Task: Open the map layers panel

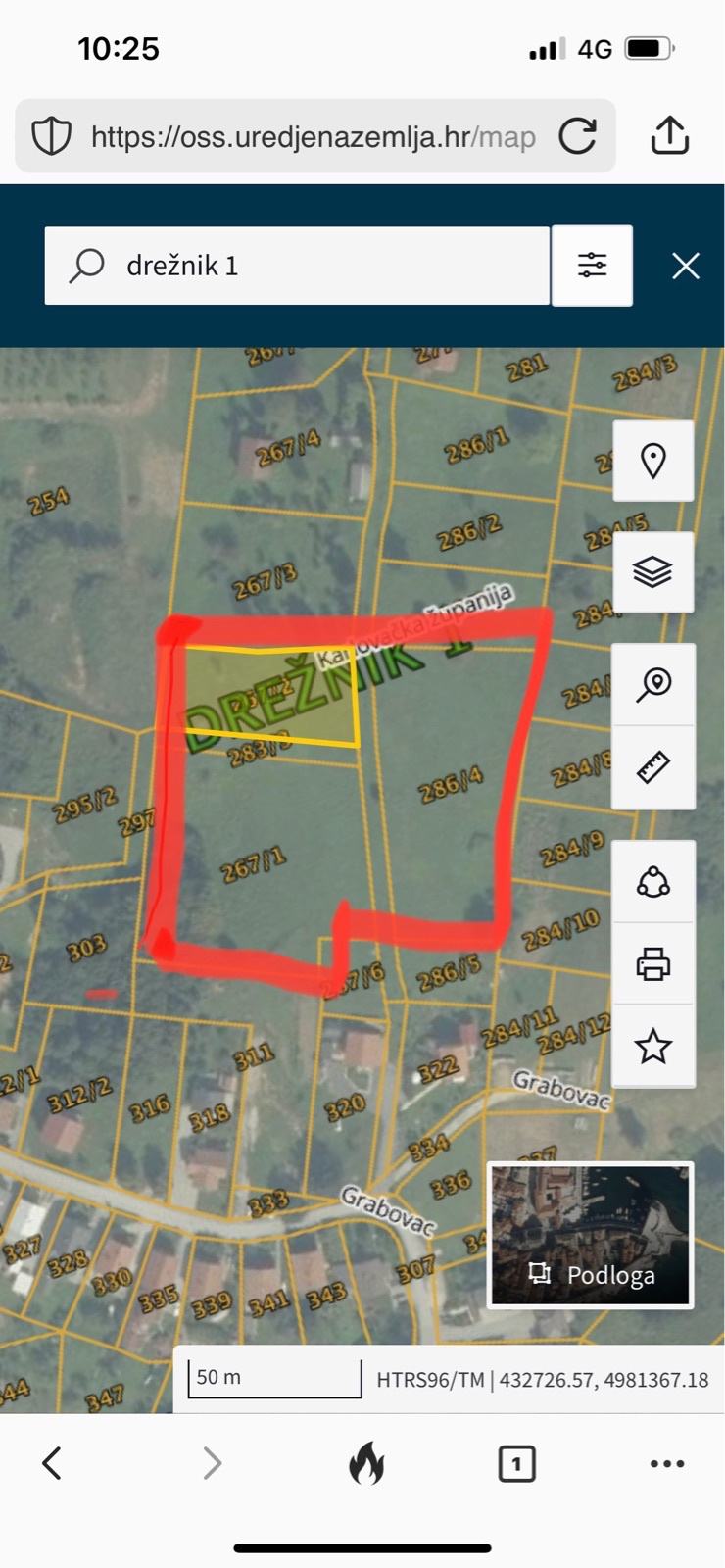Action: (x=653, y=571)
